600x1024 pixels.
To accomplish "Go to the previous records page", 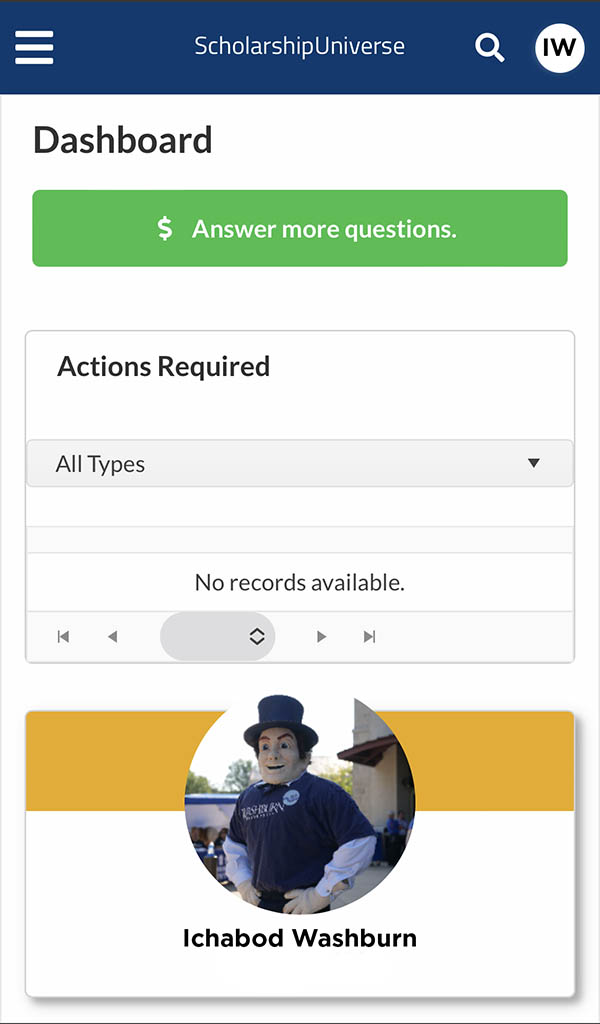I will [x=112, y=636].
